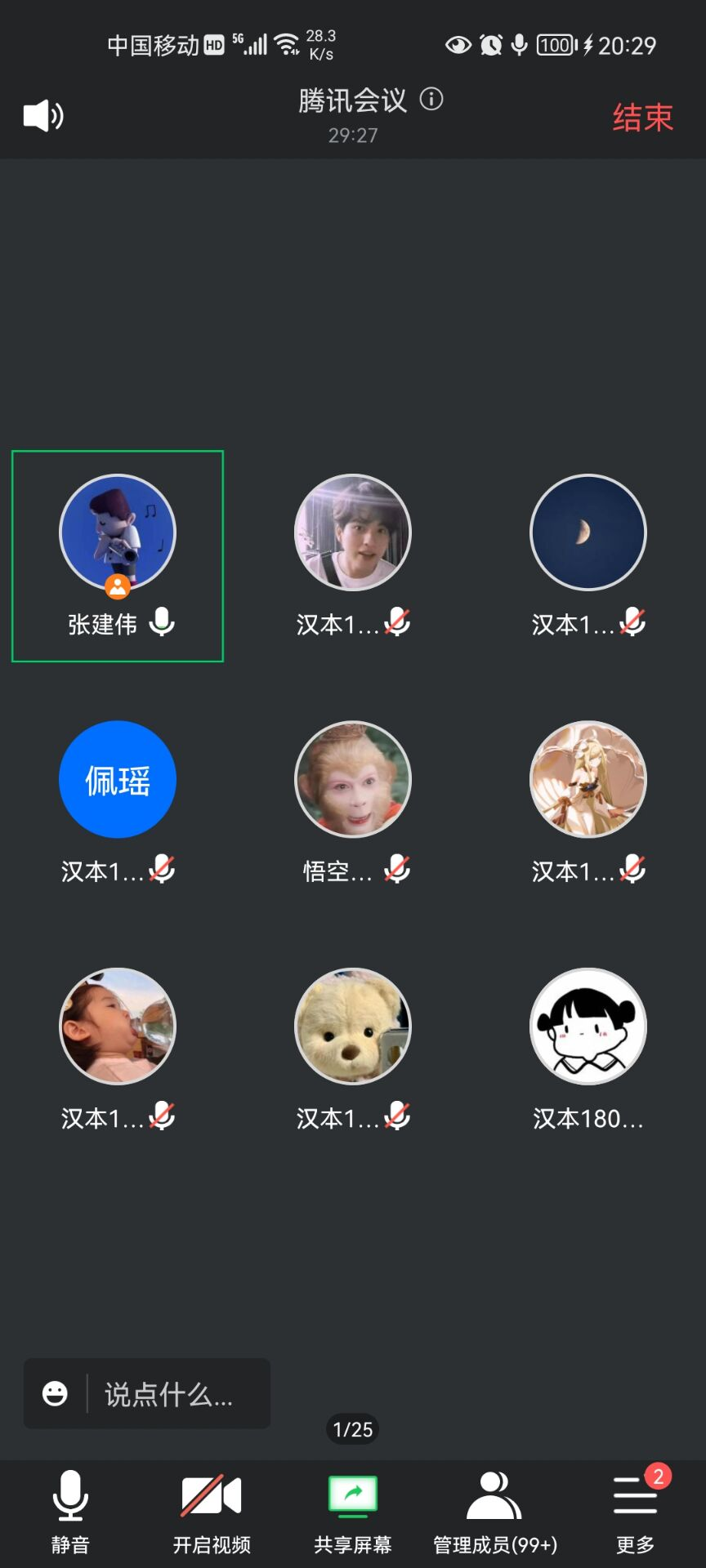The height and width of the screenshot is (1568, 706).
Task: Open the meeting info icon
Action: (x=431, y=100)
